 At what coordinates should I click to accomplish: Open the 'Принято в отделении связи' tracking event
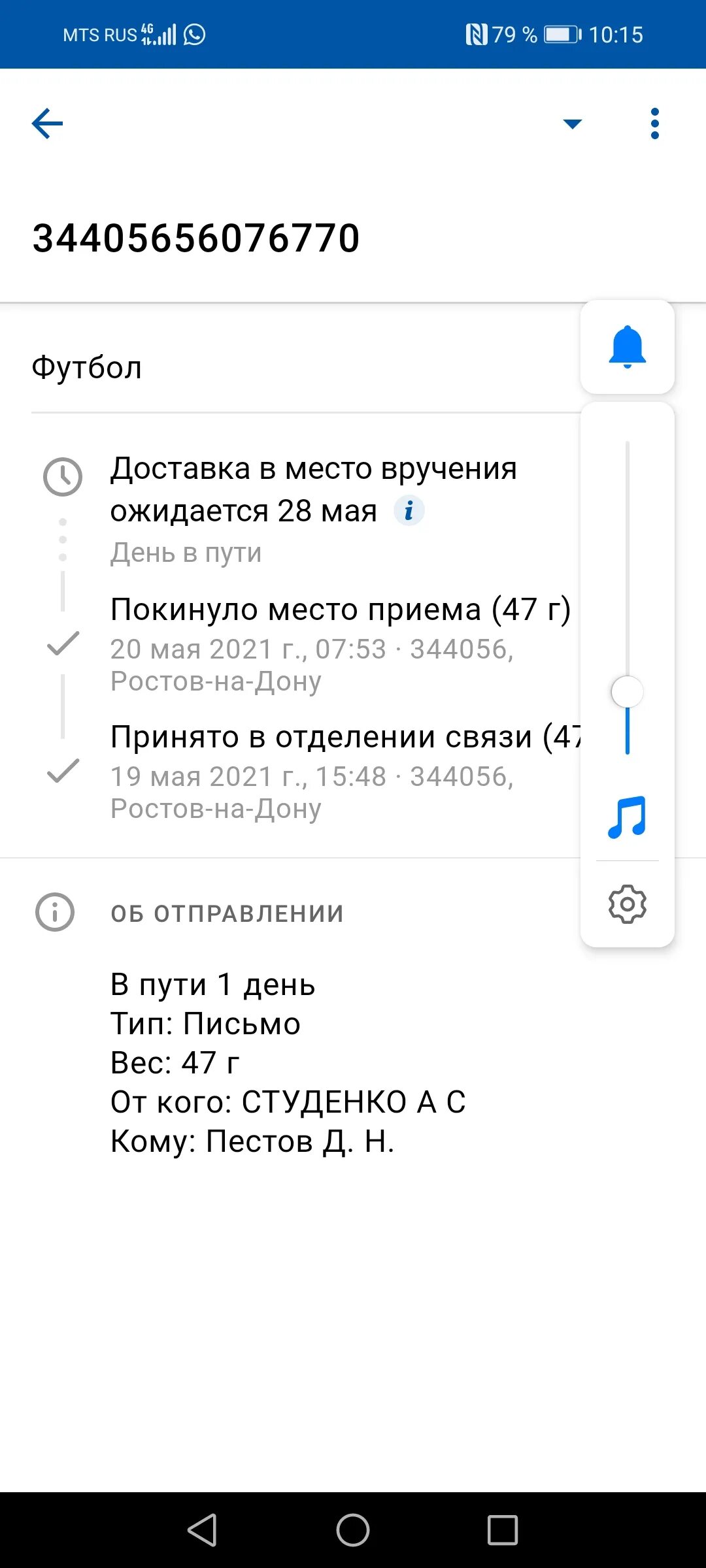[340, 771]
